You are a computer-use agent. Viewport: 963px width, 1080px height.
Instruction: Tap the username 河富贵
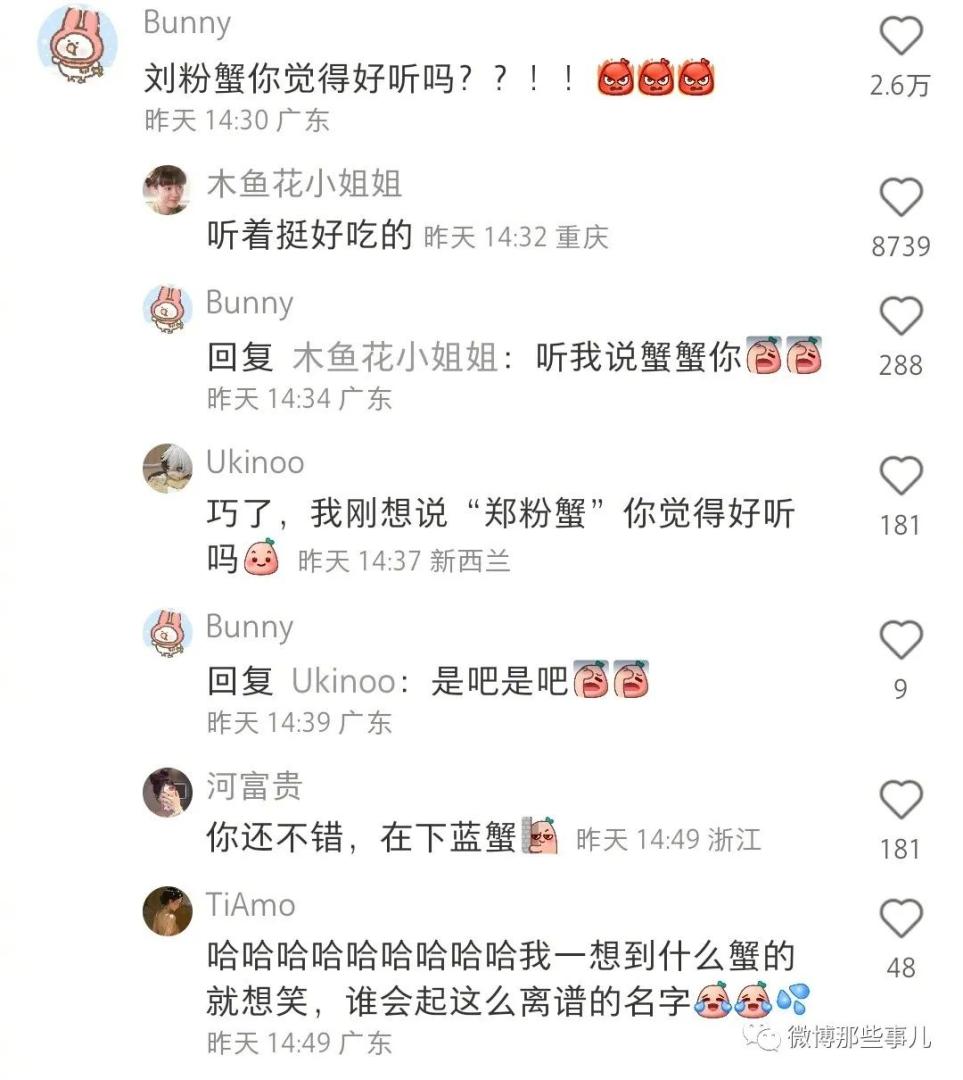(x=254, y=786)
